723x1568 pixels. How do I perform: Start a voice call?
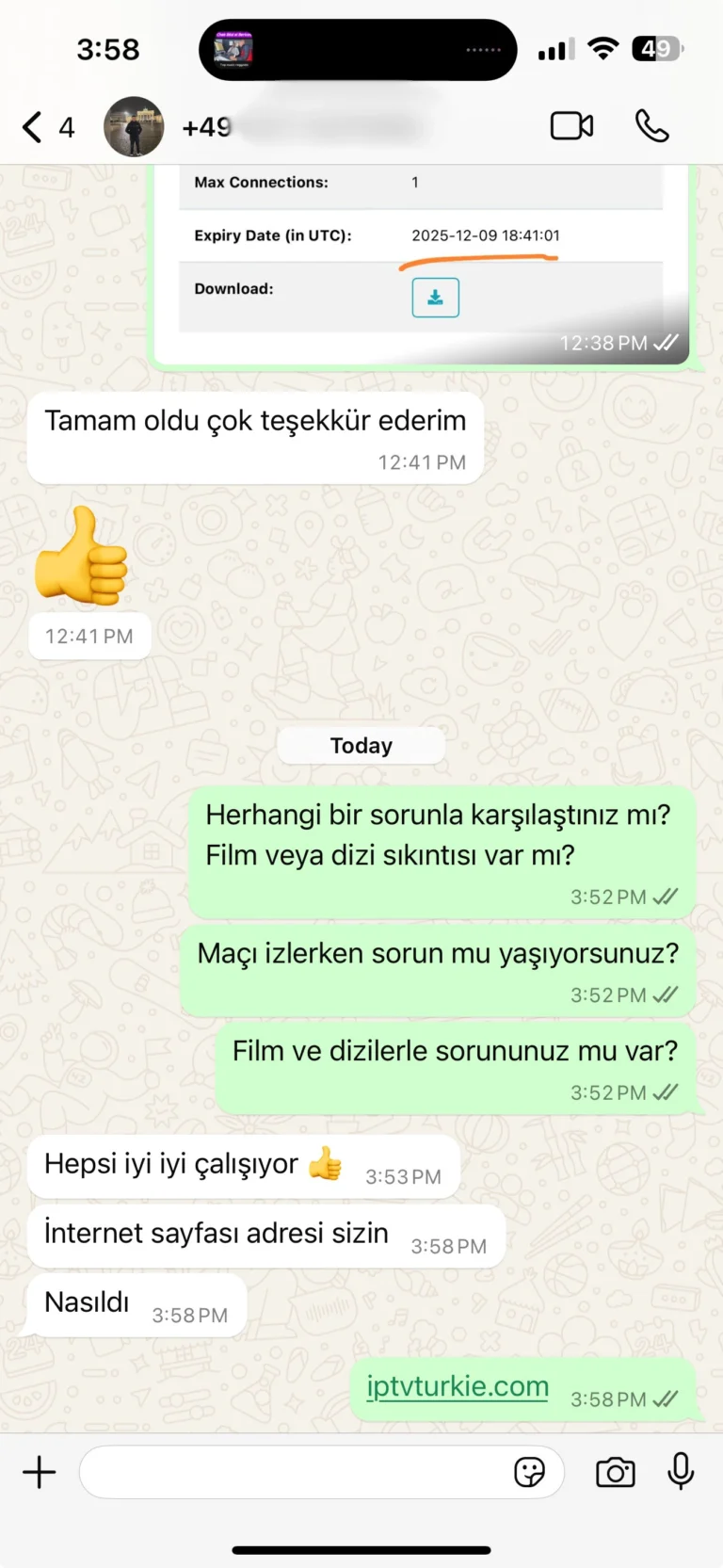(x=651, y=126)
